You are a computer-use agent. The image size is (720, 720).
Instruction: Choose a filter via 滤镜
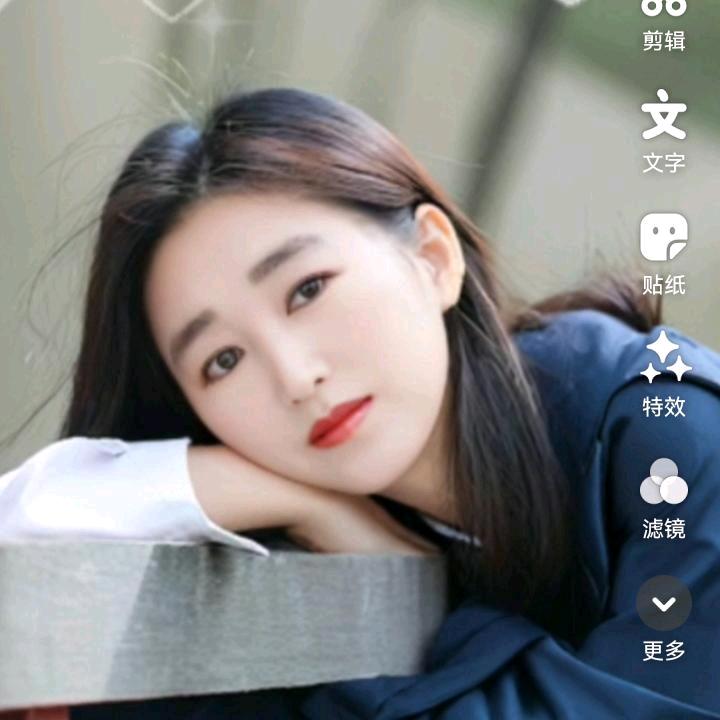click(x=664, y=498)
